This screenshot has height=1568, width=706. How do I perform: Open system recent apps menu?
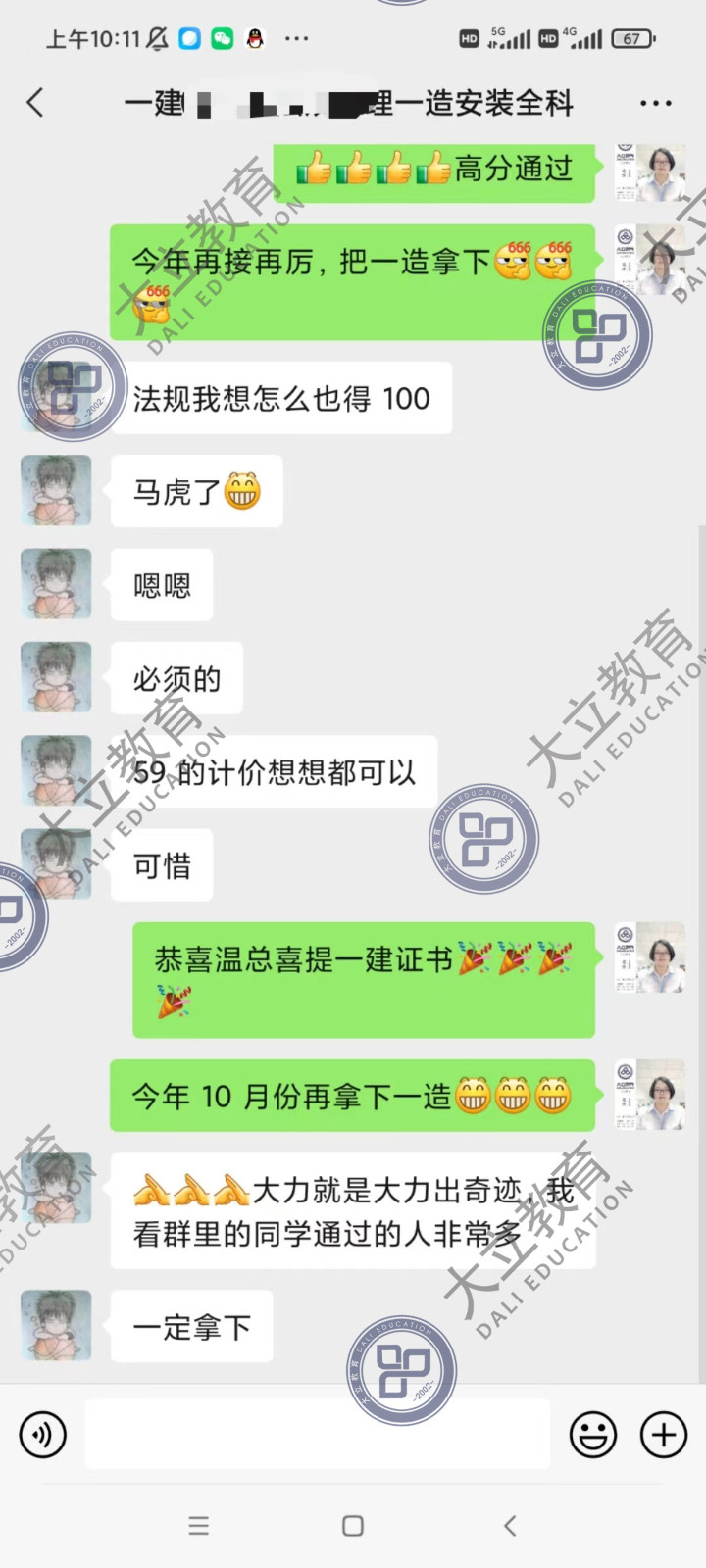(x=199, y=1526)
